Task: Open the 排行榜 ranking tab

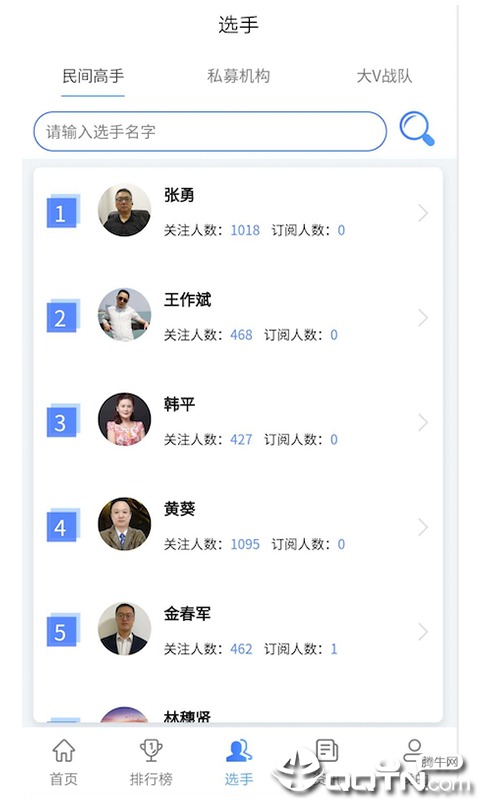Action: (151, 763)
